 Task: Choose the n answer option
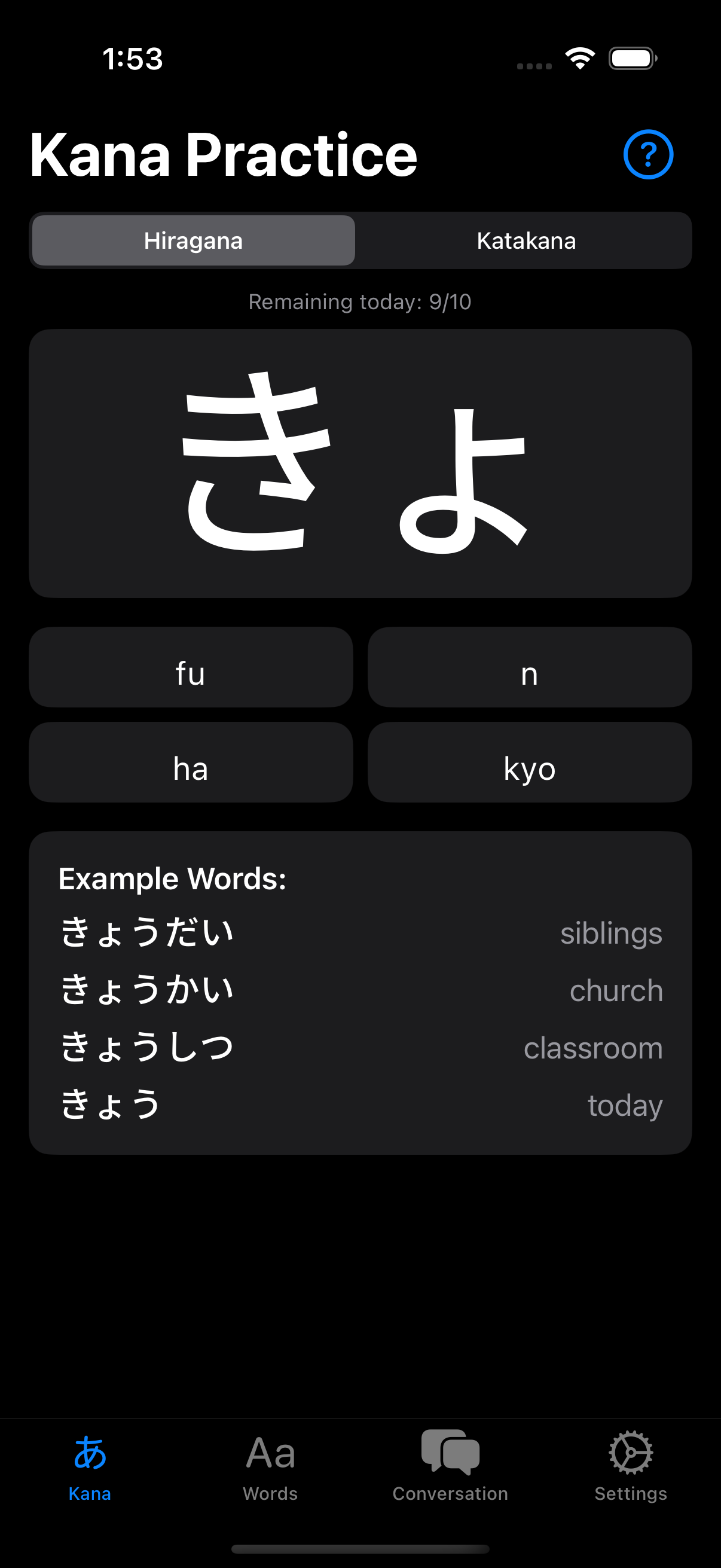coord(528,672)
